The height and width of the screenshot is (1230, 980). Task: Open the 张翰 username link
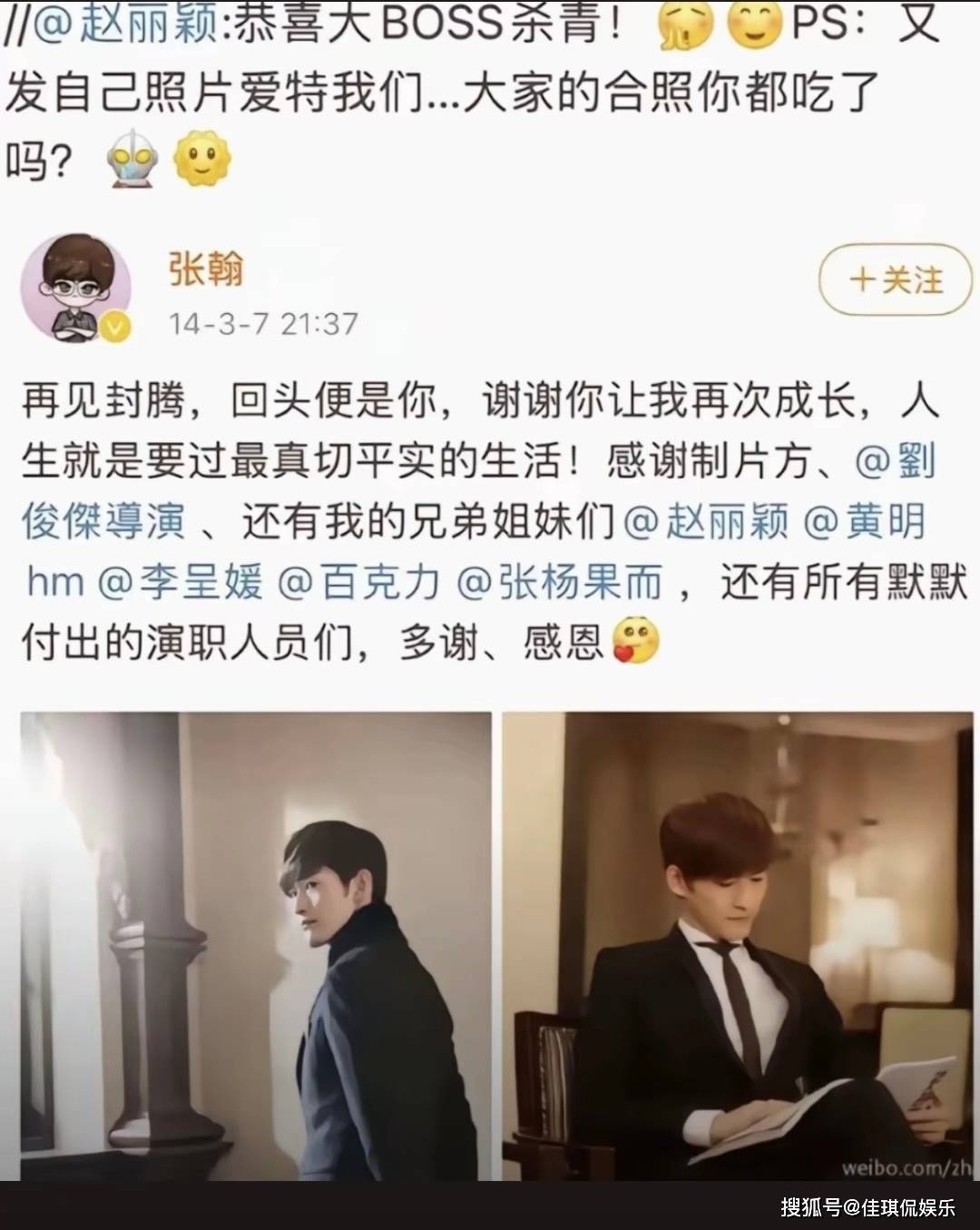click(x=206, y=270)
